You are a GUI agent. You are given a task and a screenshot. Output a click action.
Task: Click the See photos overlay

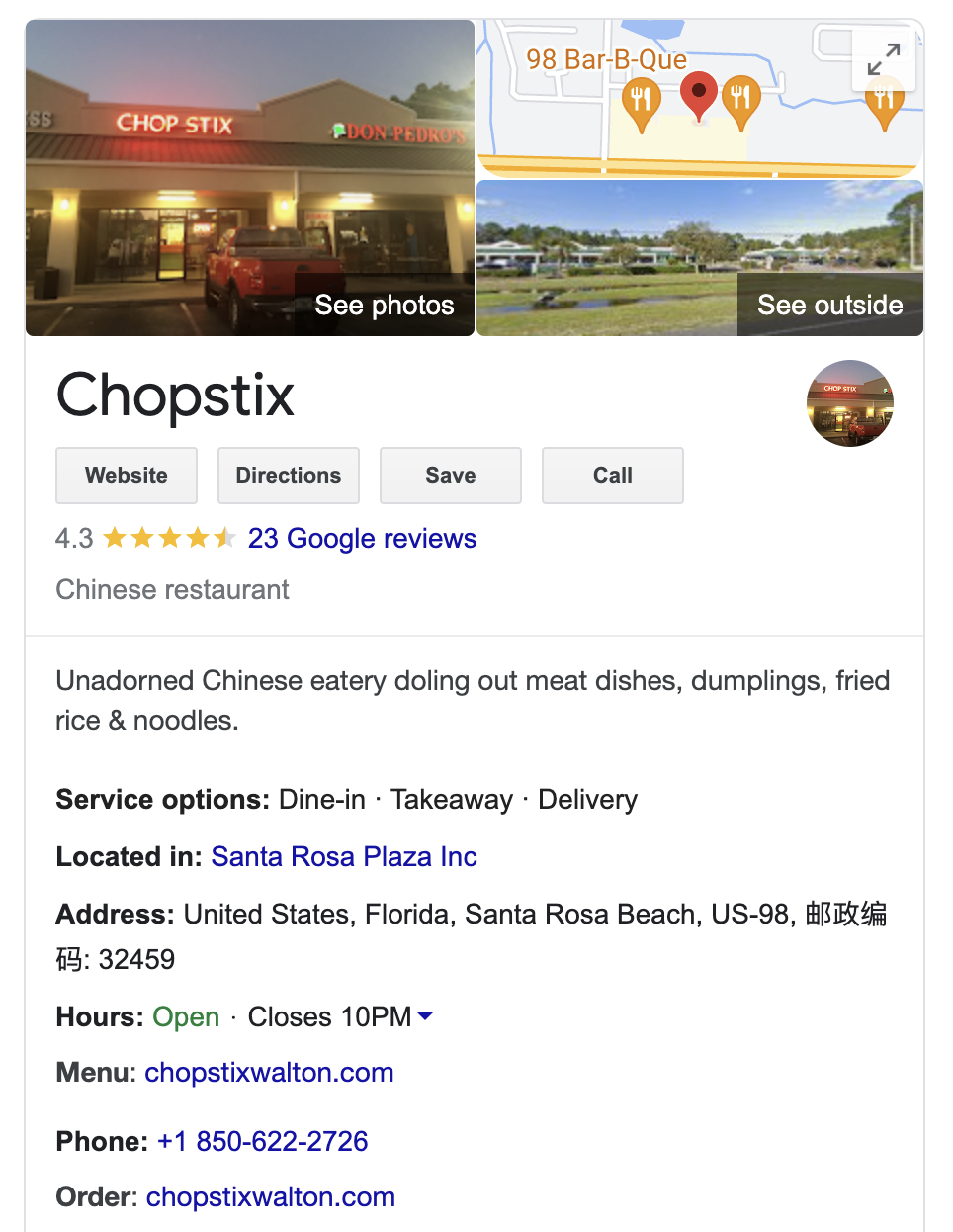pyautogui.click(x=384, y=305)
